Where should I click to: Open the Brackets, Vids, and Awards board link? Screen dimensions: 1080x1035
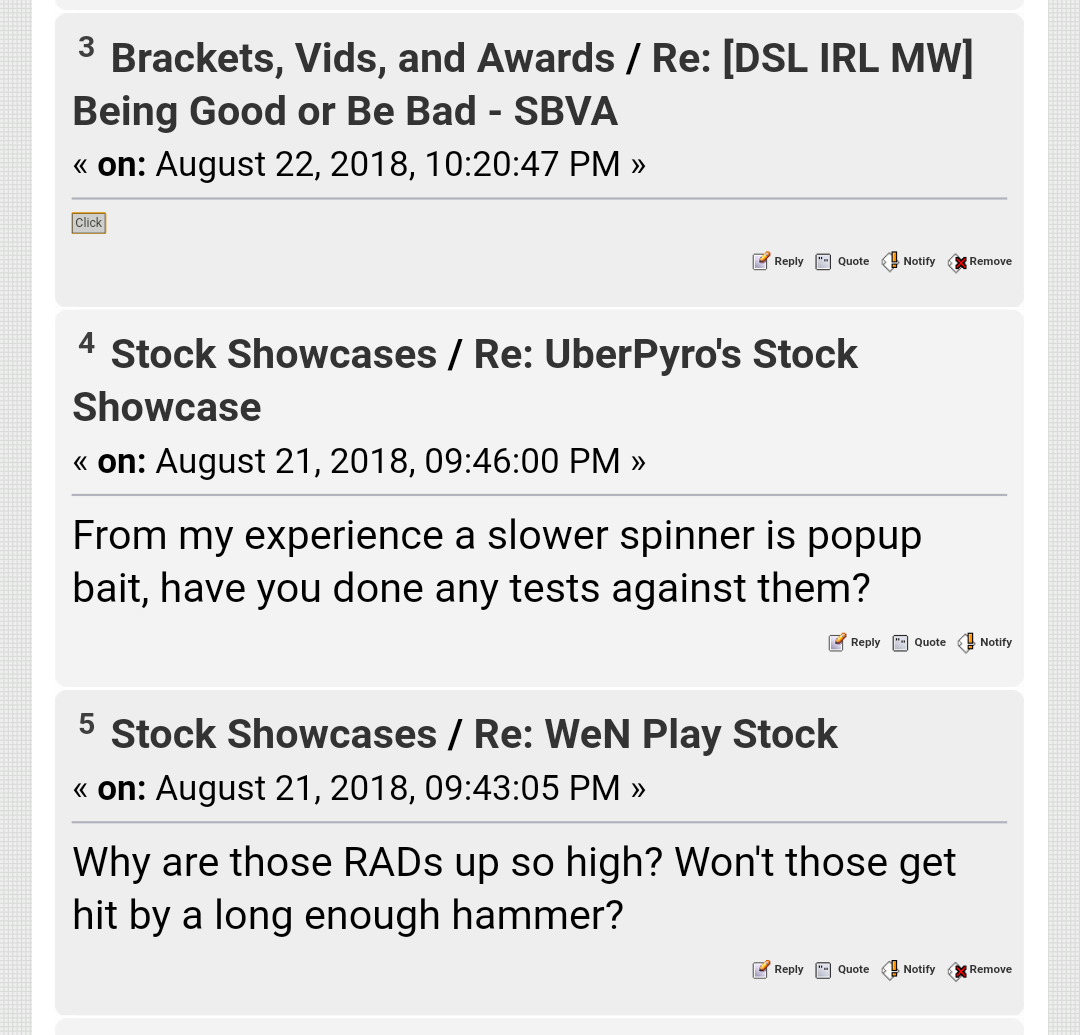pyautogui.click(x=362, y=58)
